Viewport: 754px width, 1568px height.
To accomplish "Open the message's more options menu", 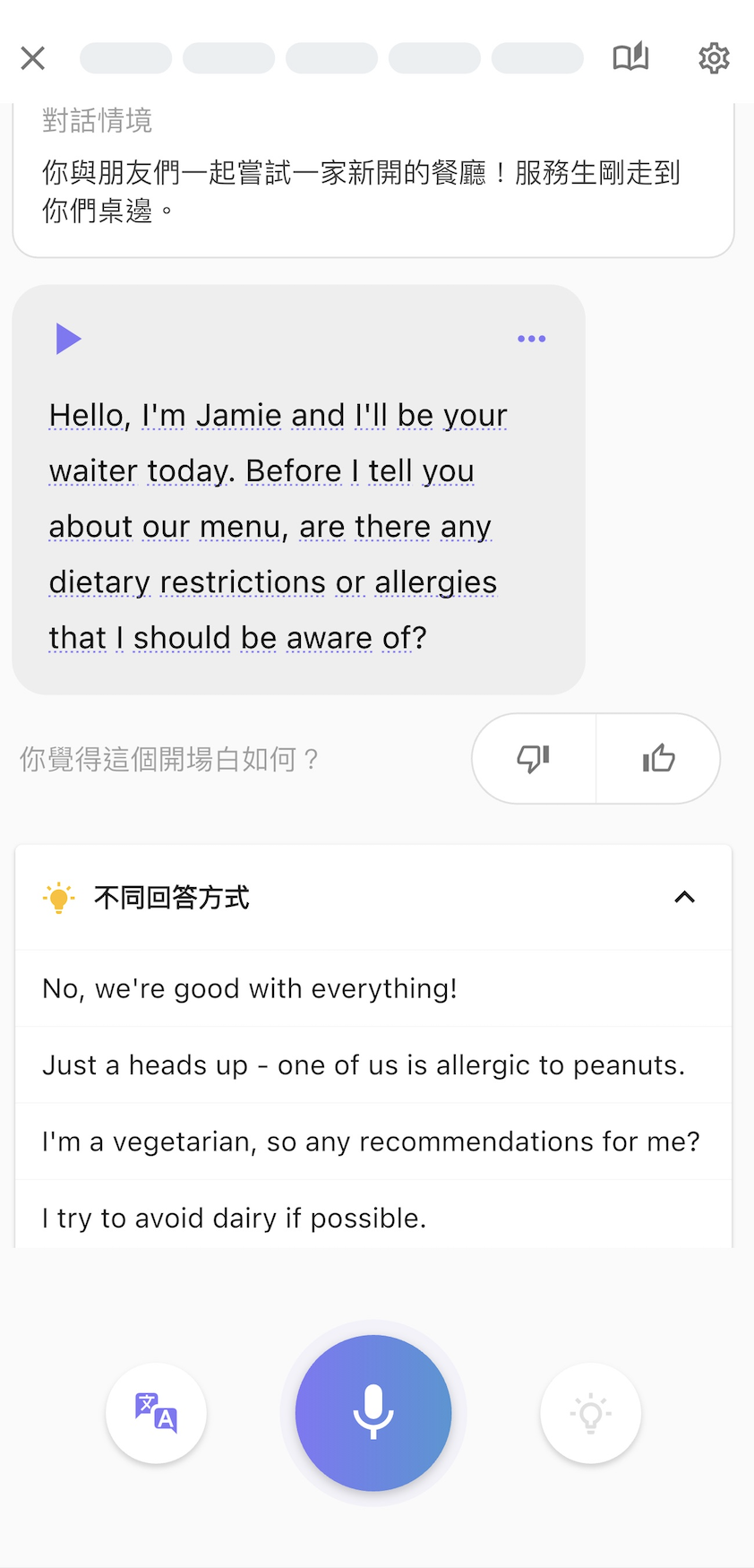I will pos(531,339).
